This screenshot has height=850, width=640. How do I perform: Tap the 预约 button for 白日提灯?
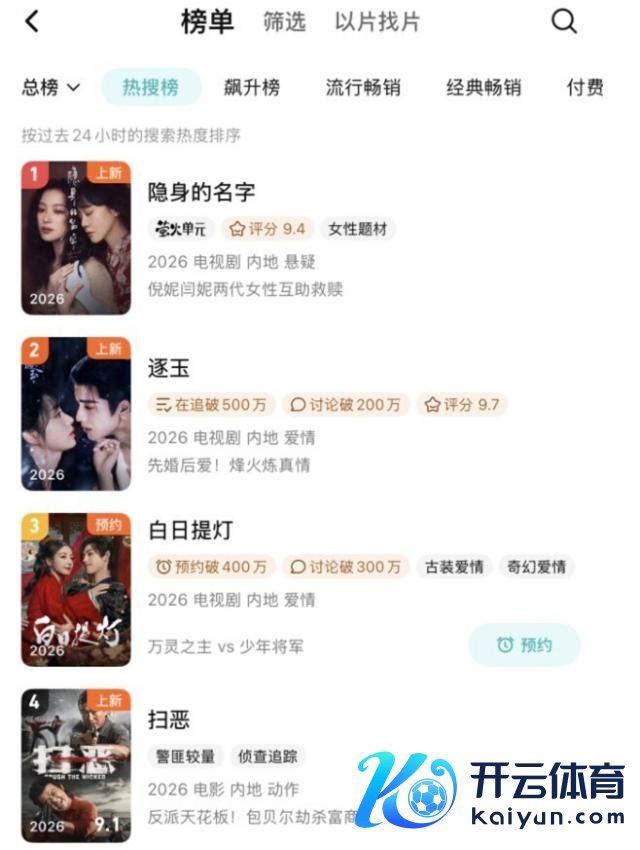pyautogui.click(x=524, y=645)
